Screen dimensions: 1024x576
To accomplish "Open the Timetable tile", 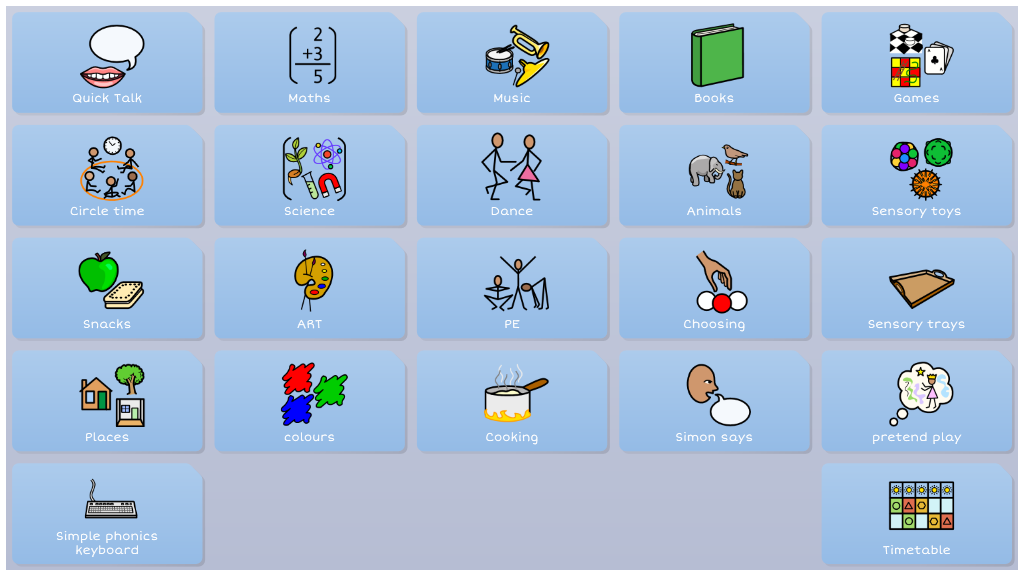I will 916,514.
